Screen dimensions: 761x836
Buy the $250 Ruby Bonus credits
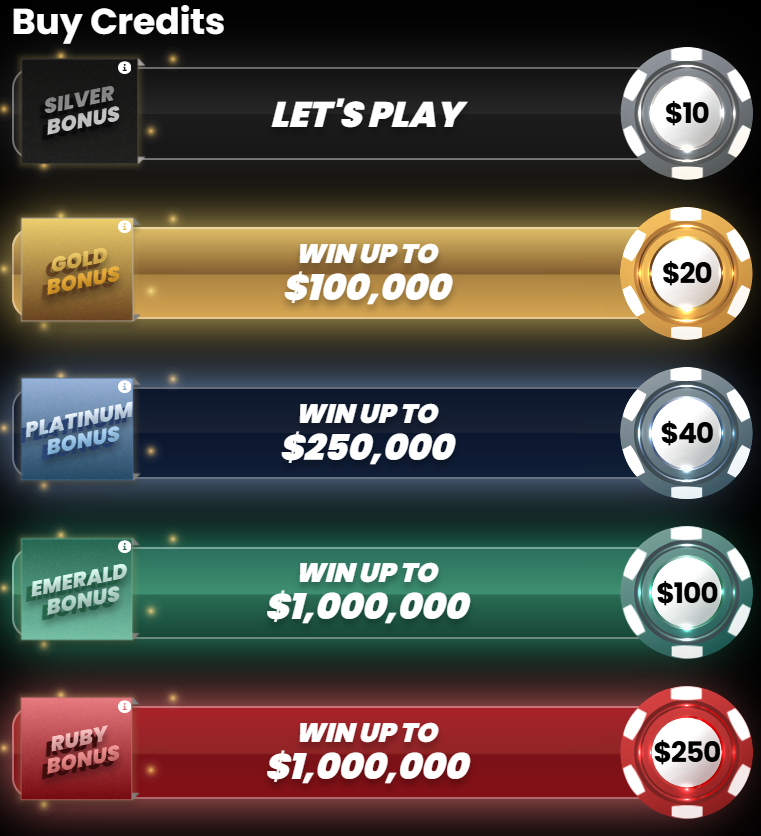686,752
